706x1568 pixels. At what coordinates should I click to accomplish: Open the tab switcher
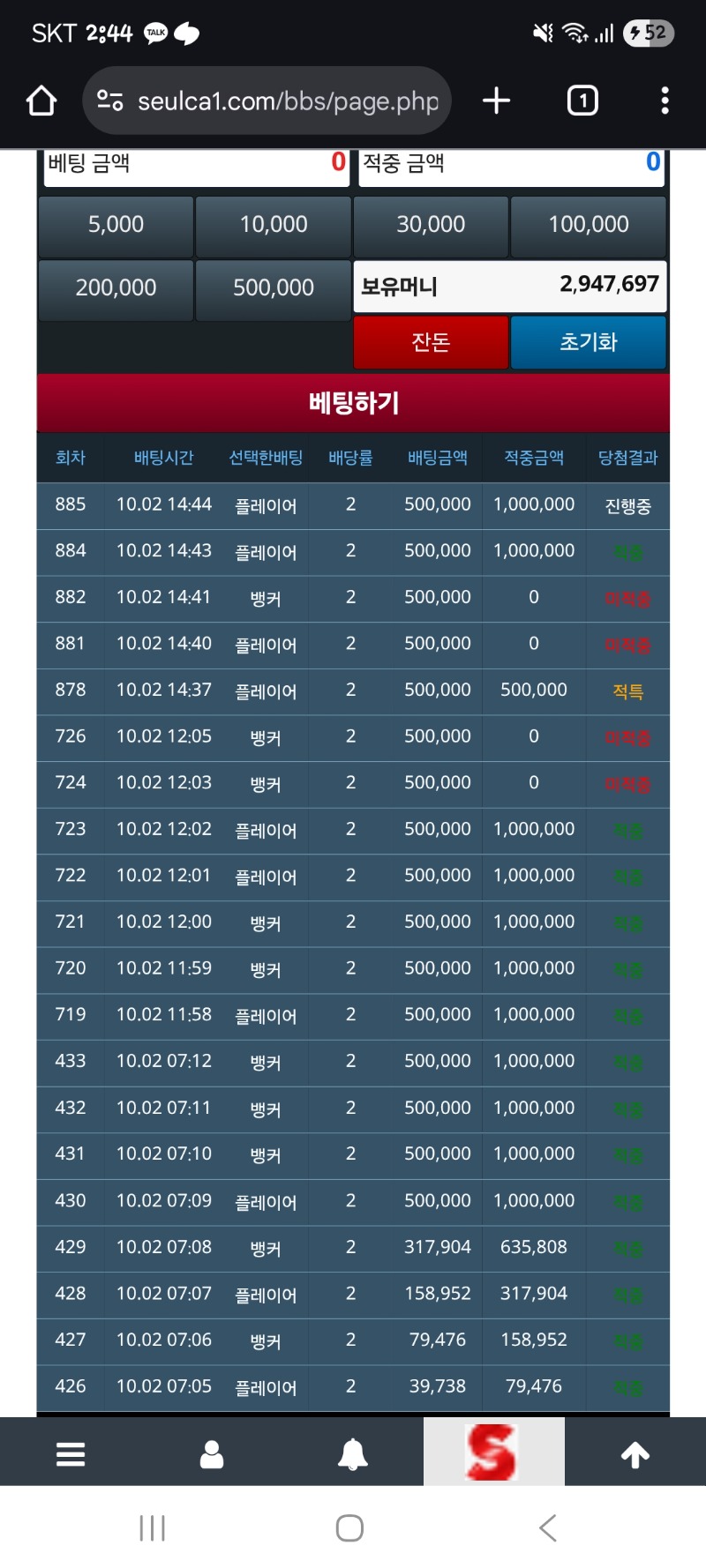(x=582, y=101)
